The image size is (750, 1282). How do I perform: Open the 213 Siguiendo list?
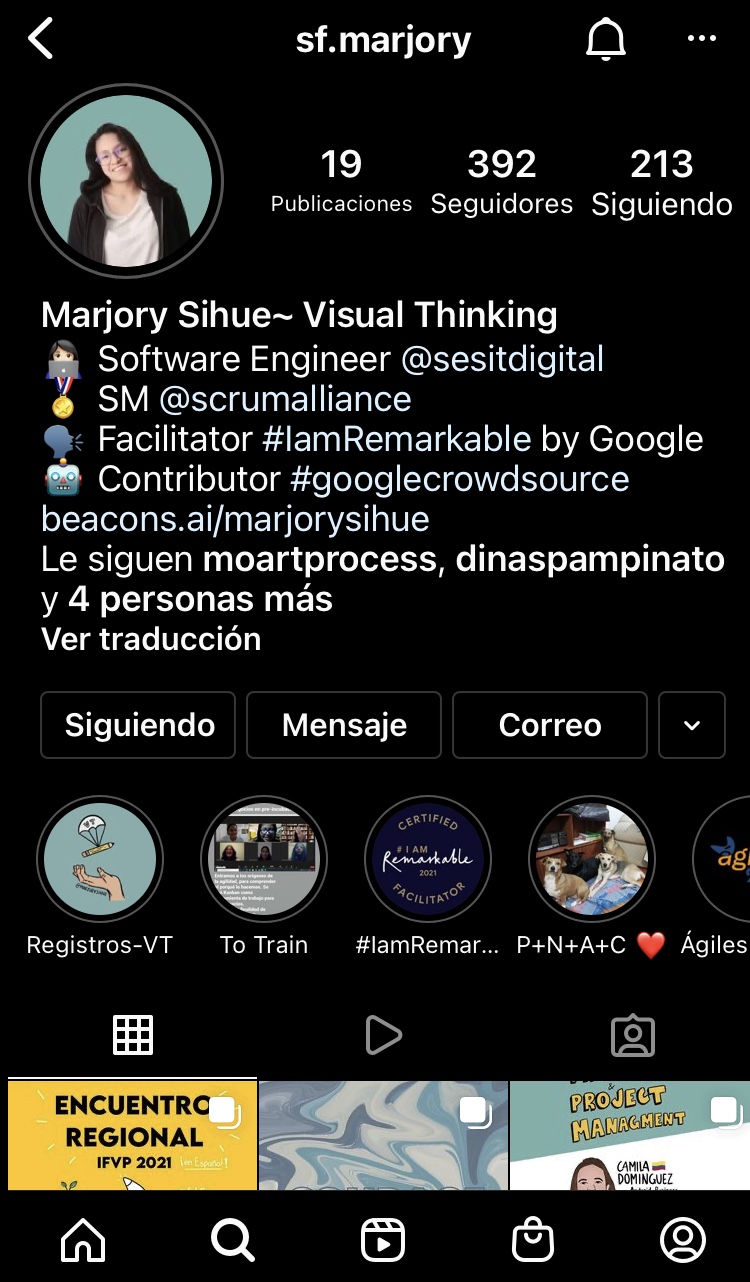pyautogui.click(x=662, y=181)
